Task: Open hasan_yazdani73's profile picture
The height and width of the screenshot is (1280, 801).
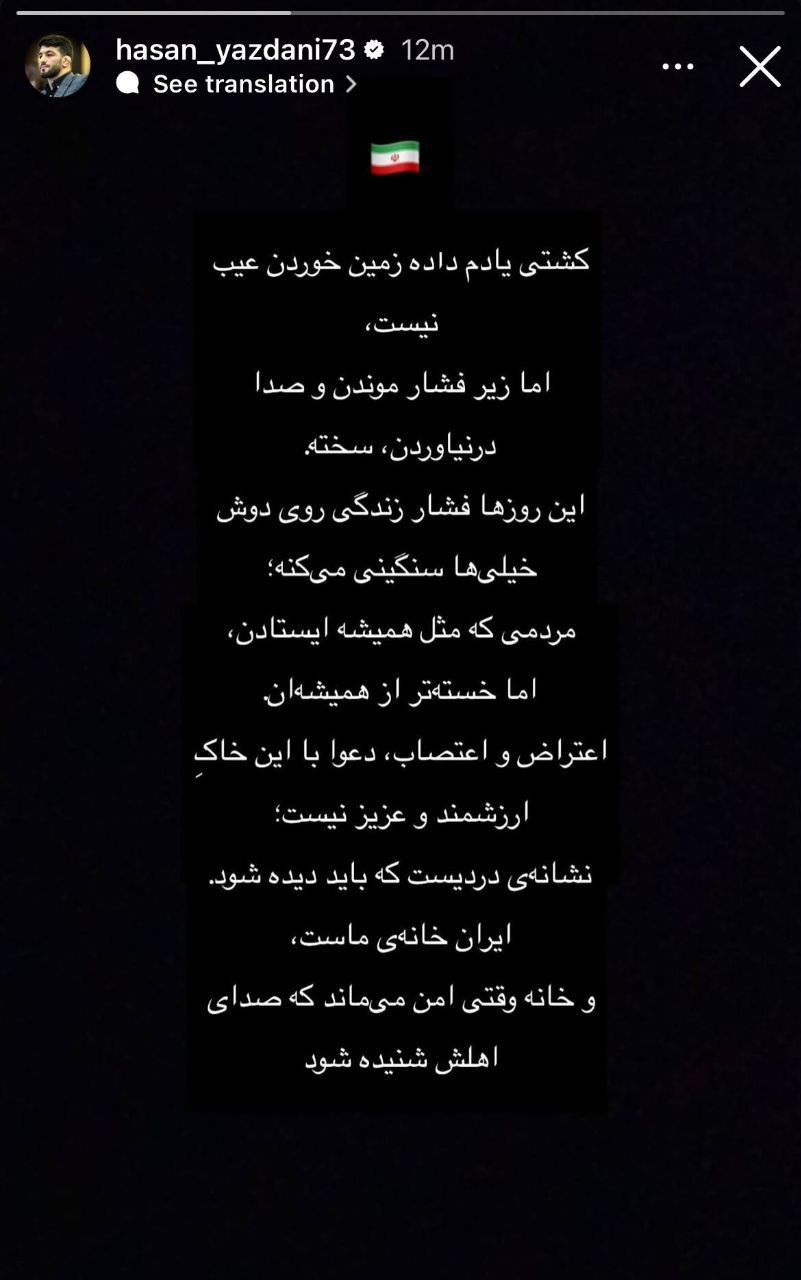Action: tap(57, 66)
